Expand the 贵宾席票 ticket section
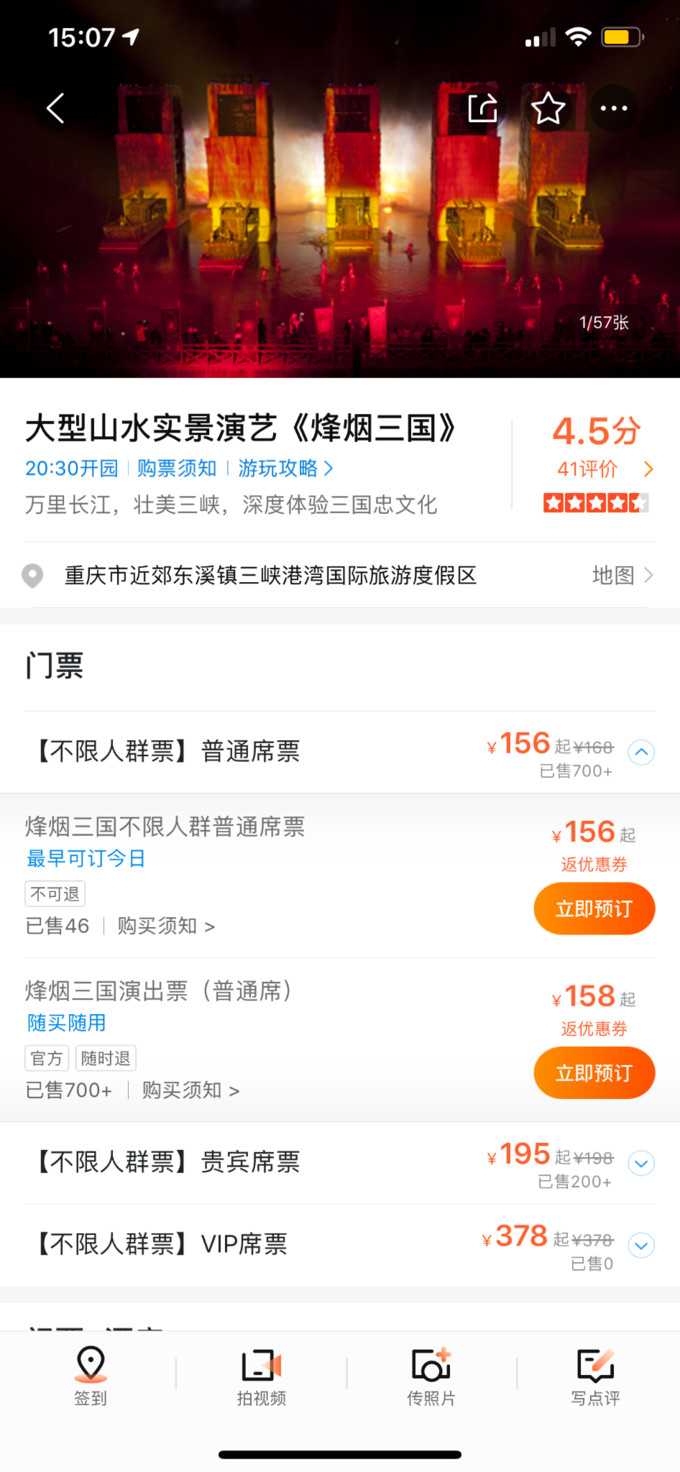 click(641, 1163)
